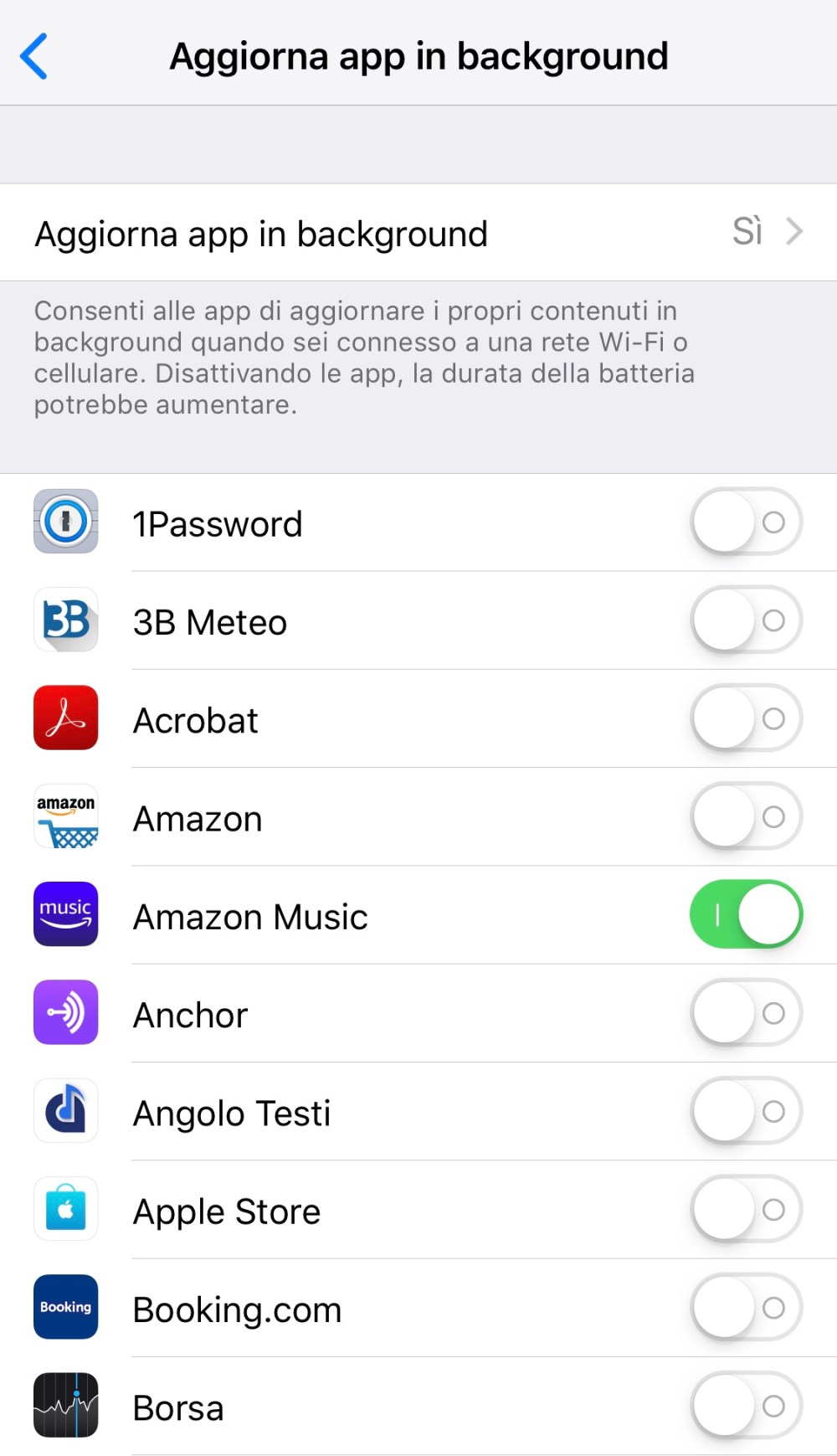Turn on the 3B Meteo toggle
The image size is (837, 1456).
[x=746, y=620]
